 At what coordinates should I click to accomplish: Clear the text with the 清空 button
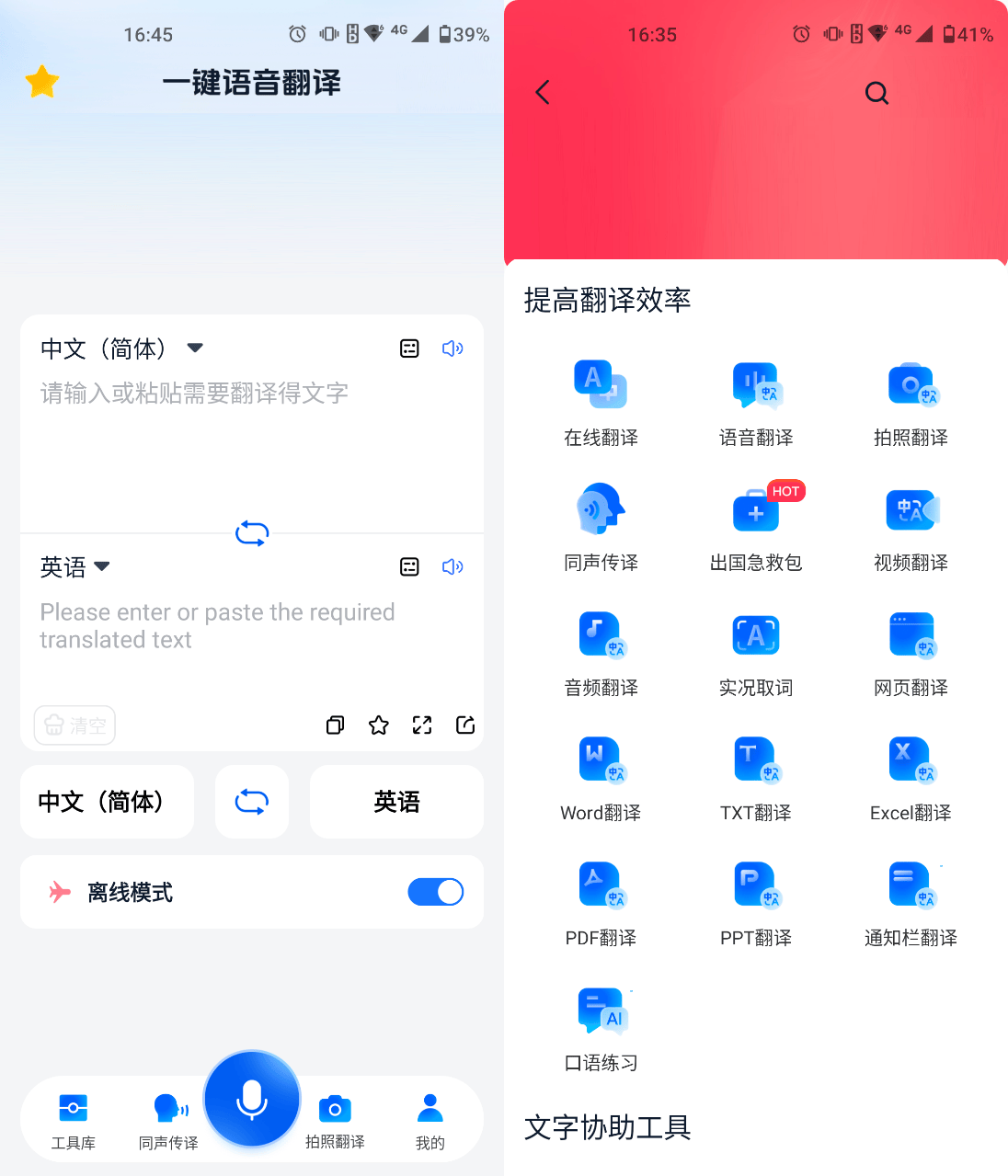tap(74, 725)
